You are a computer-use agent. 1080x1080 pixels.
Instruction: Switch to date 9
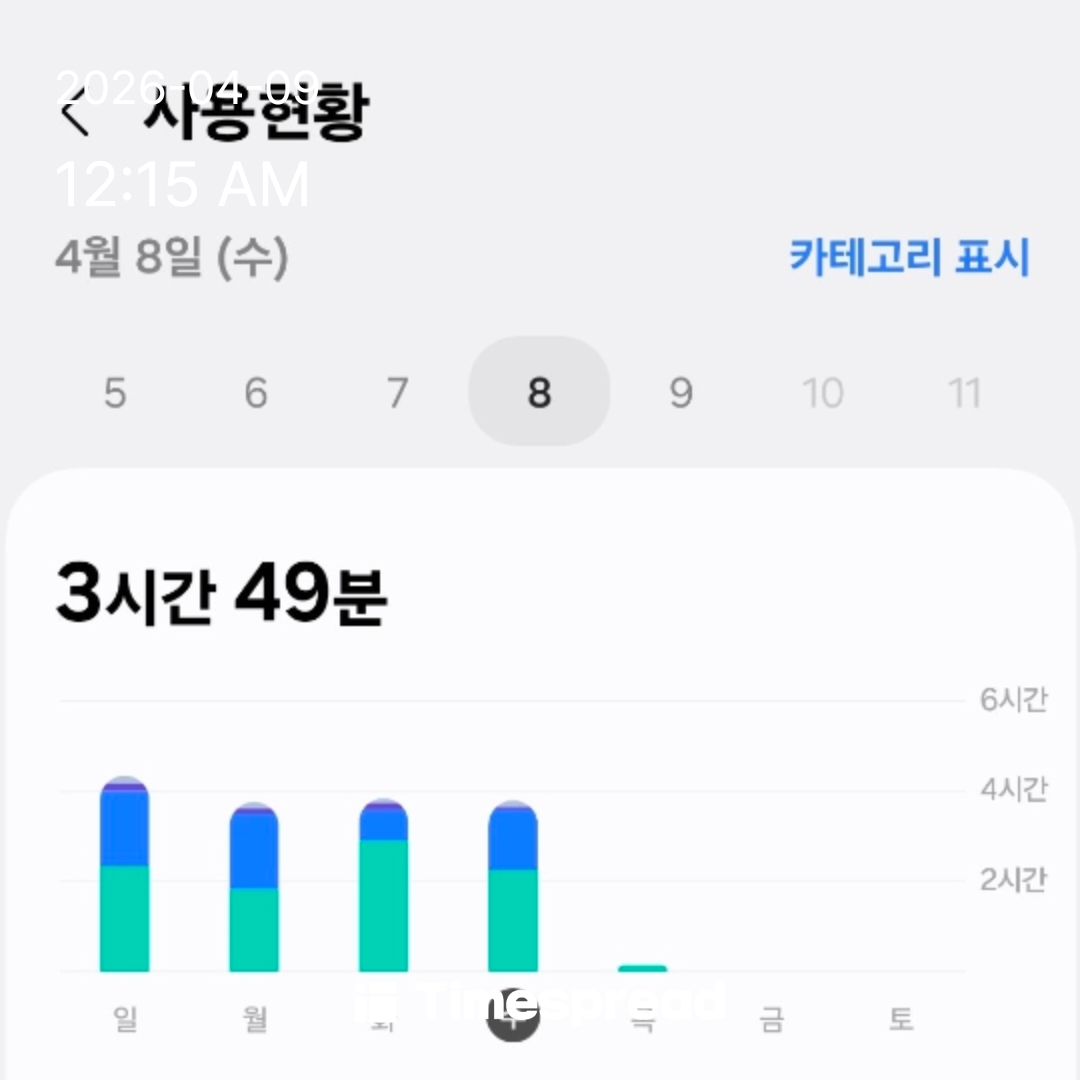681,393
